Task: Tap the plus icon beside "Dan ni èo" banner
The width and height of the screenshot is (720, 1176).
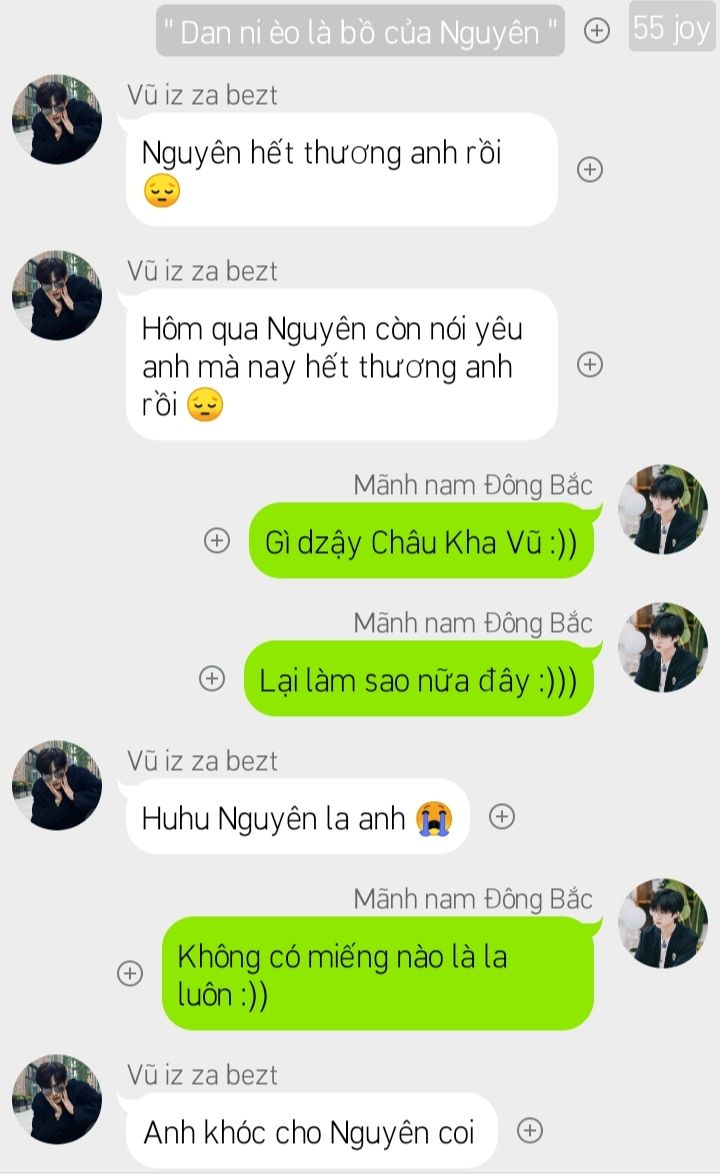Action: point(597,31)
